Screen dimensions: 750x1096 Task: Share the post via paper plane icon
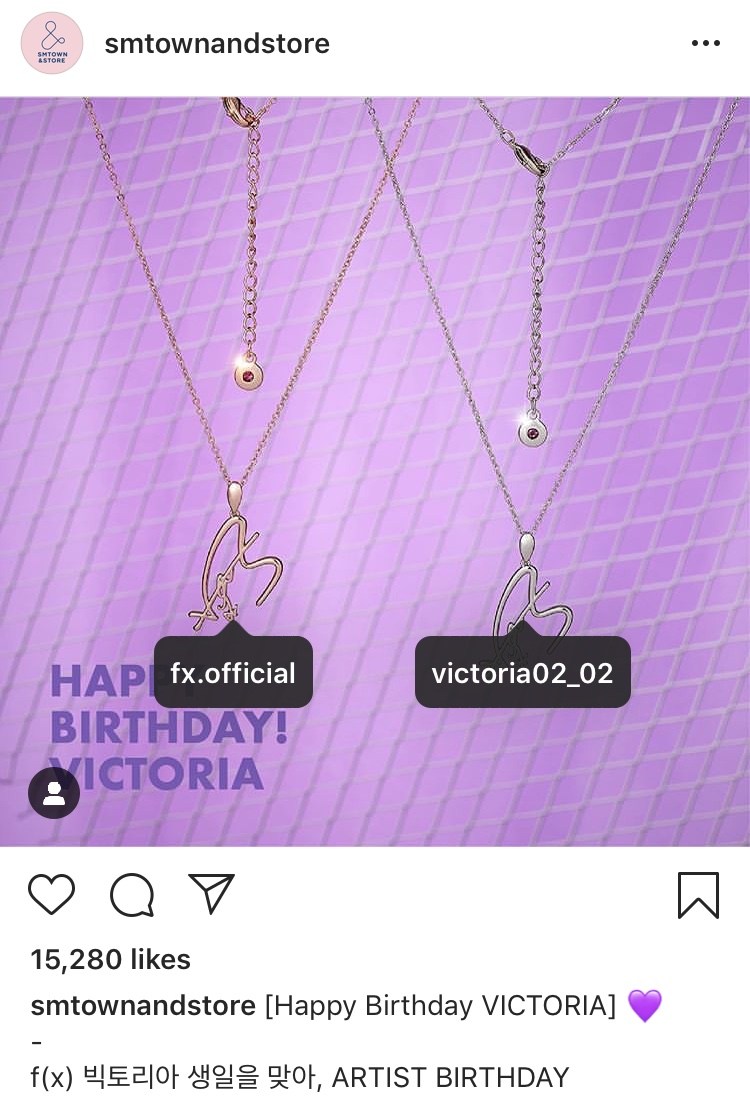tap(211, 893)
